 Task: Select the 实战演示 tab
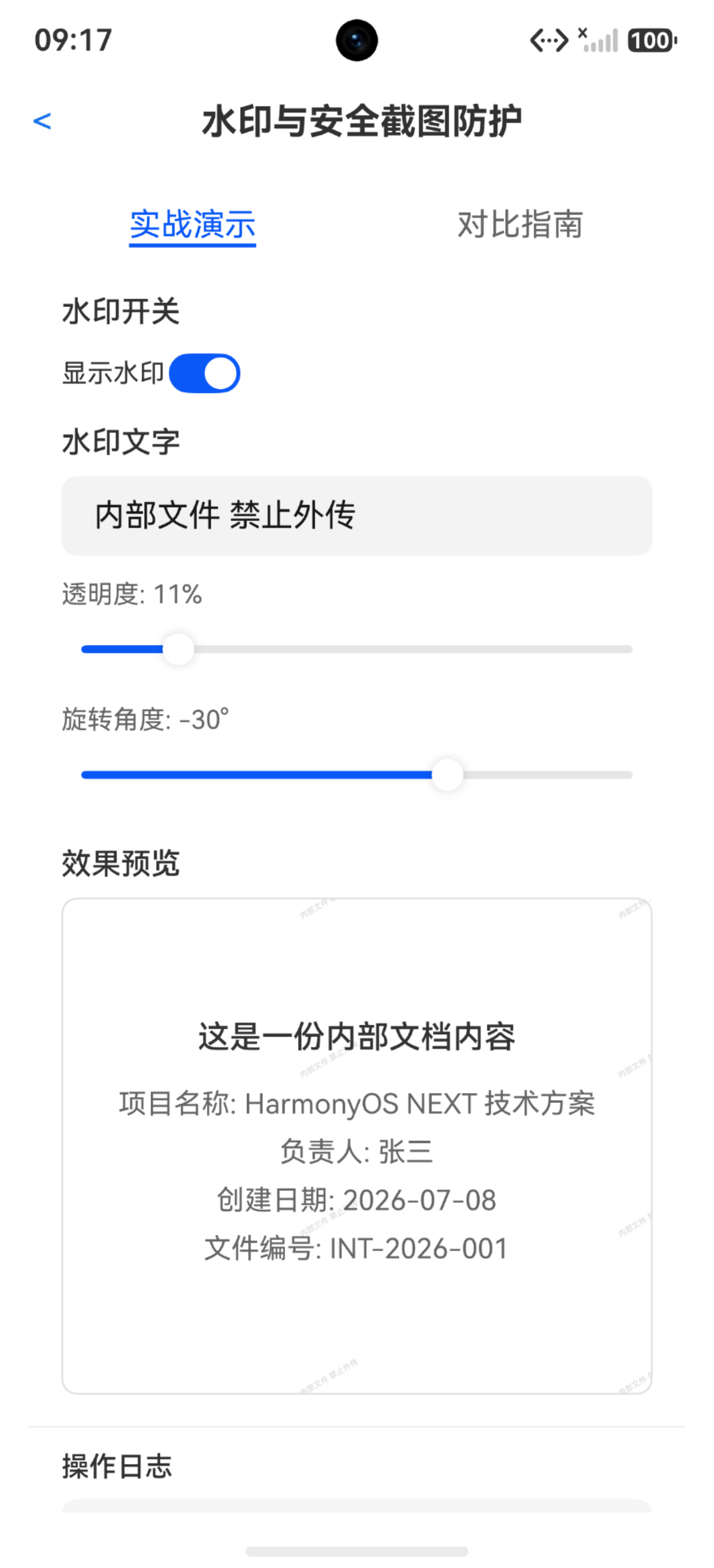[193, 224]
